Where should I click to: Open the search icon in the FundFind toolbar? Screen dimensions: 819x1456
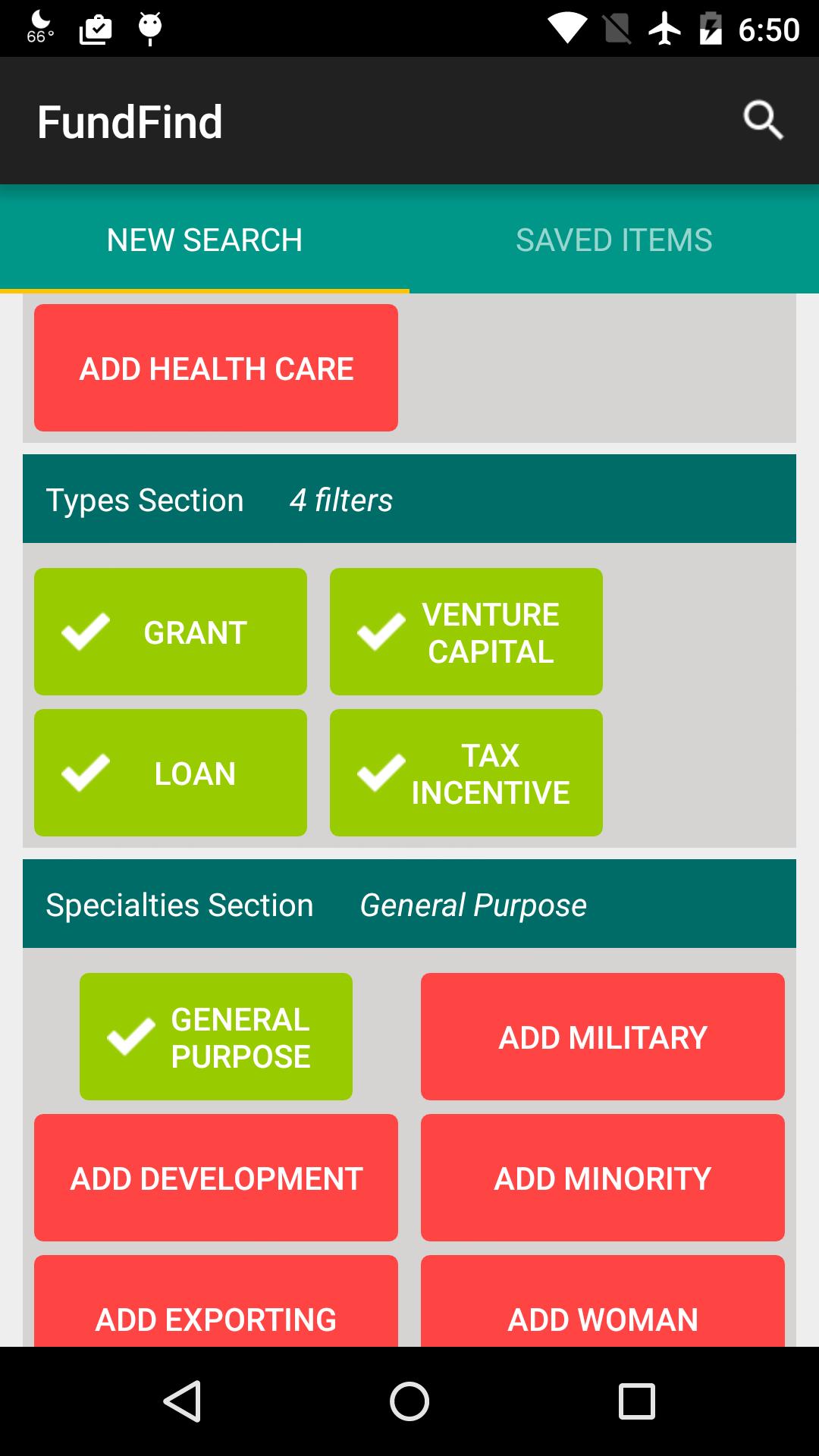coord(763,119)
